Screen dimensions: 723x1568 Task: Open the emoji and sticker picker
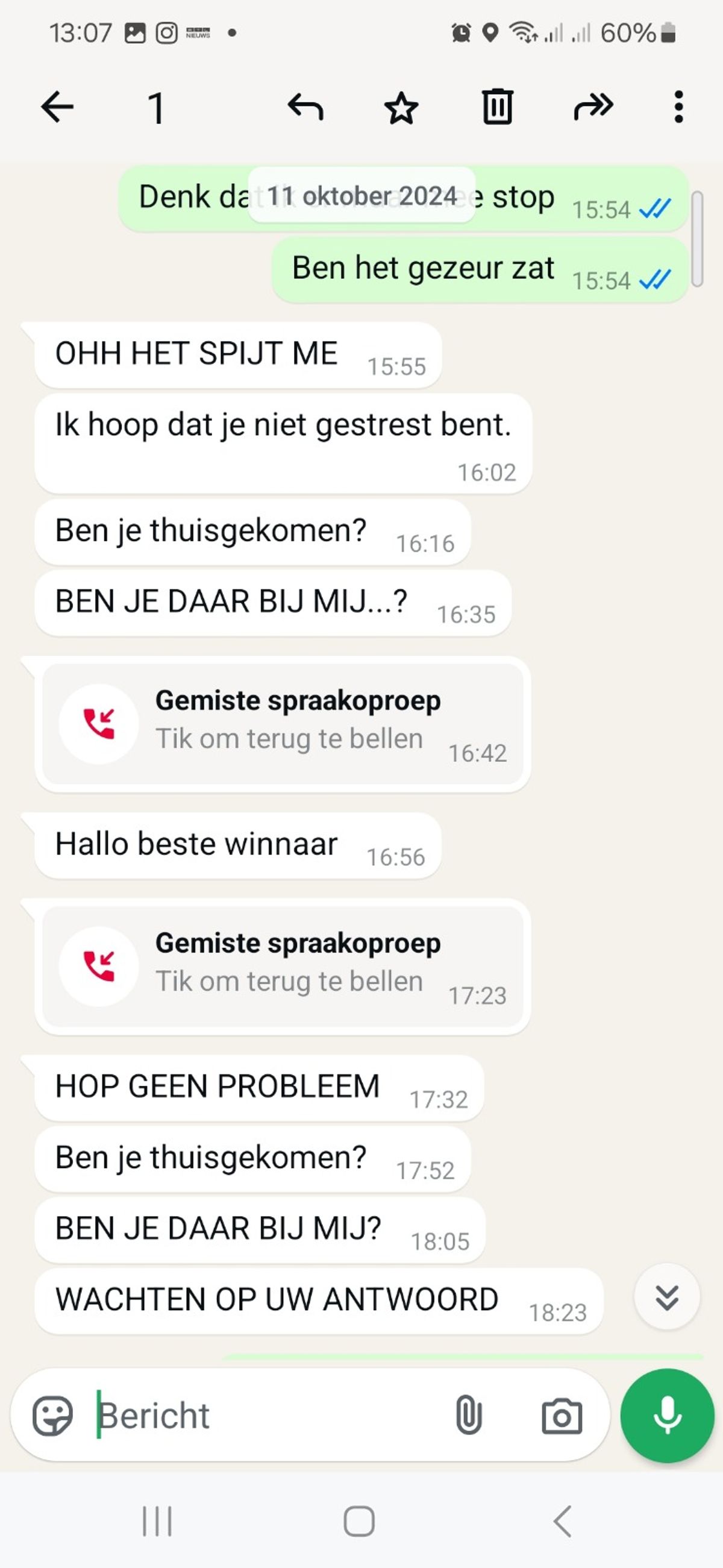click(52, 1415)
